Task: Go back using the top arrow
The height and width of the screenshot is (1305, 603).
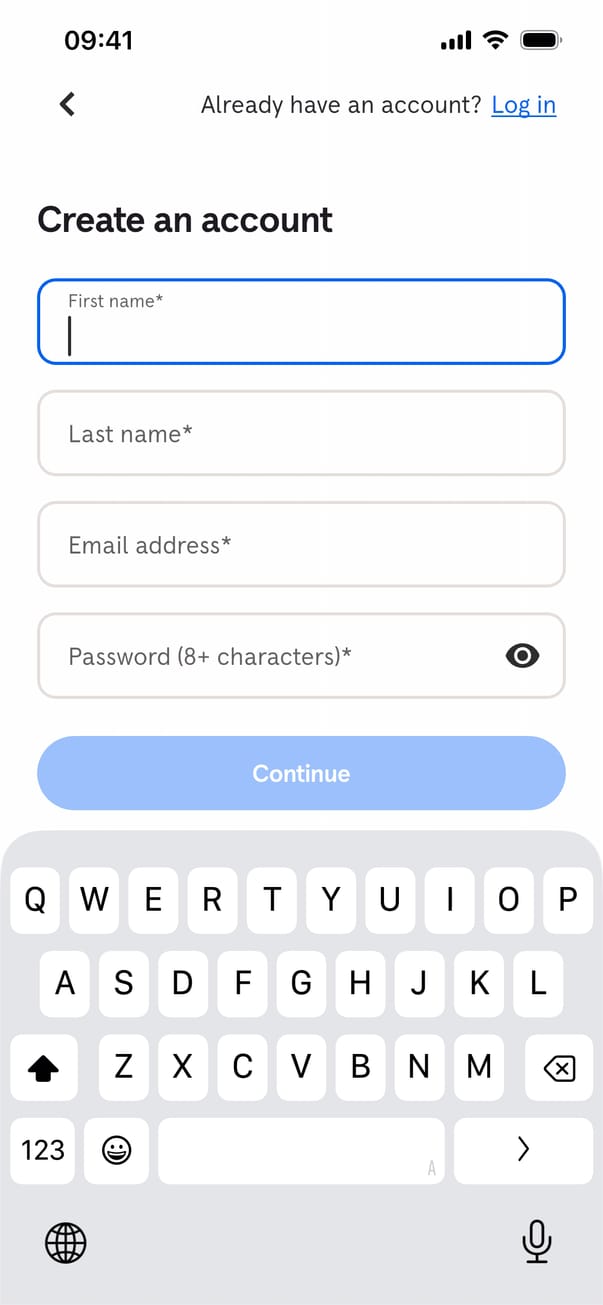Action: click(x=67, y=104)
